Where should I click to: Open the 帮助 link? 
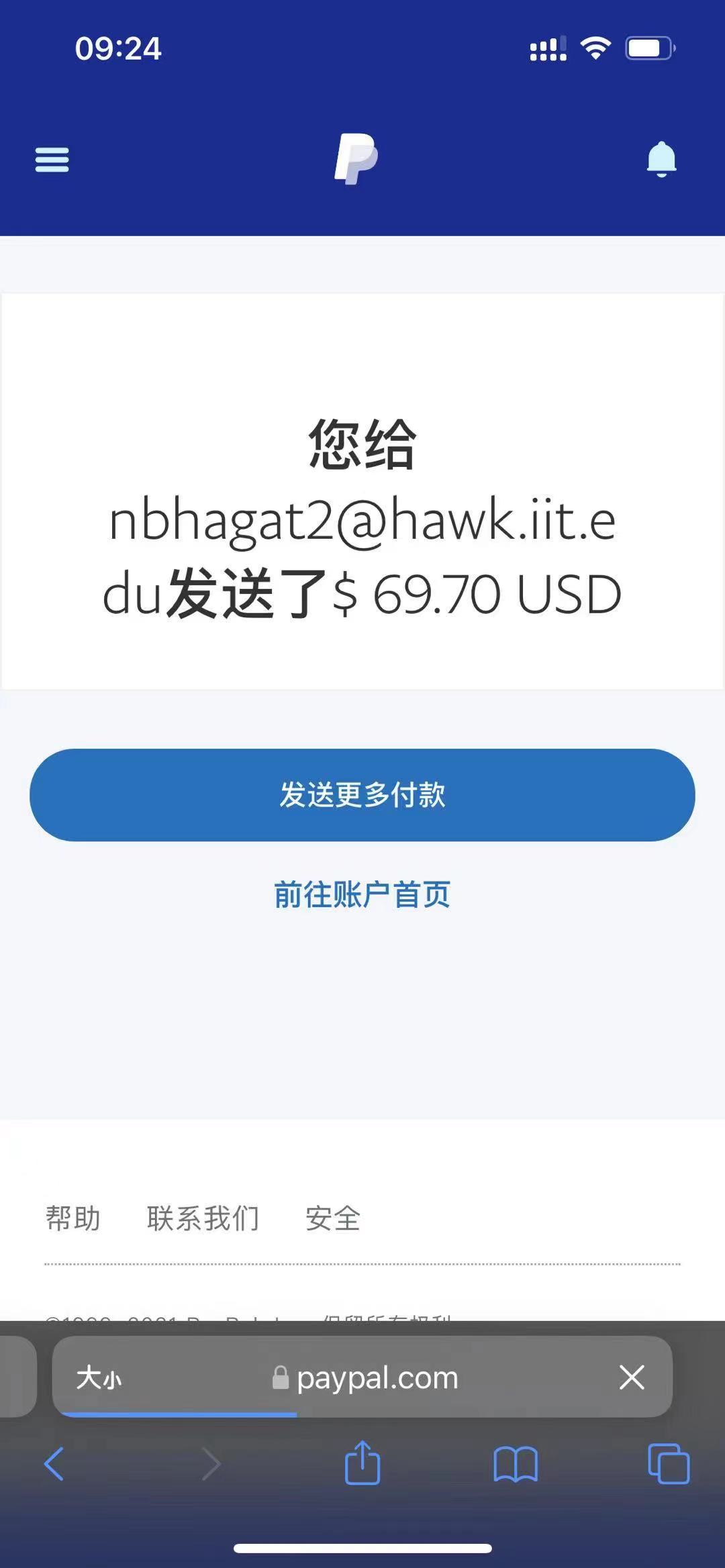[x=73, y=1218]
